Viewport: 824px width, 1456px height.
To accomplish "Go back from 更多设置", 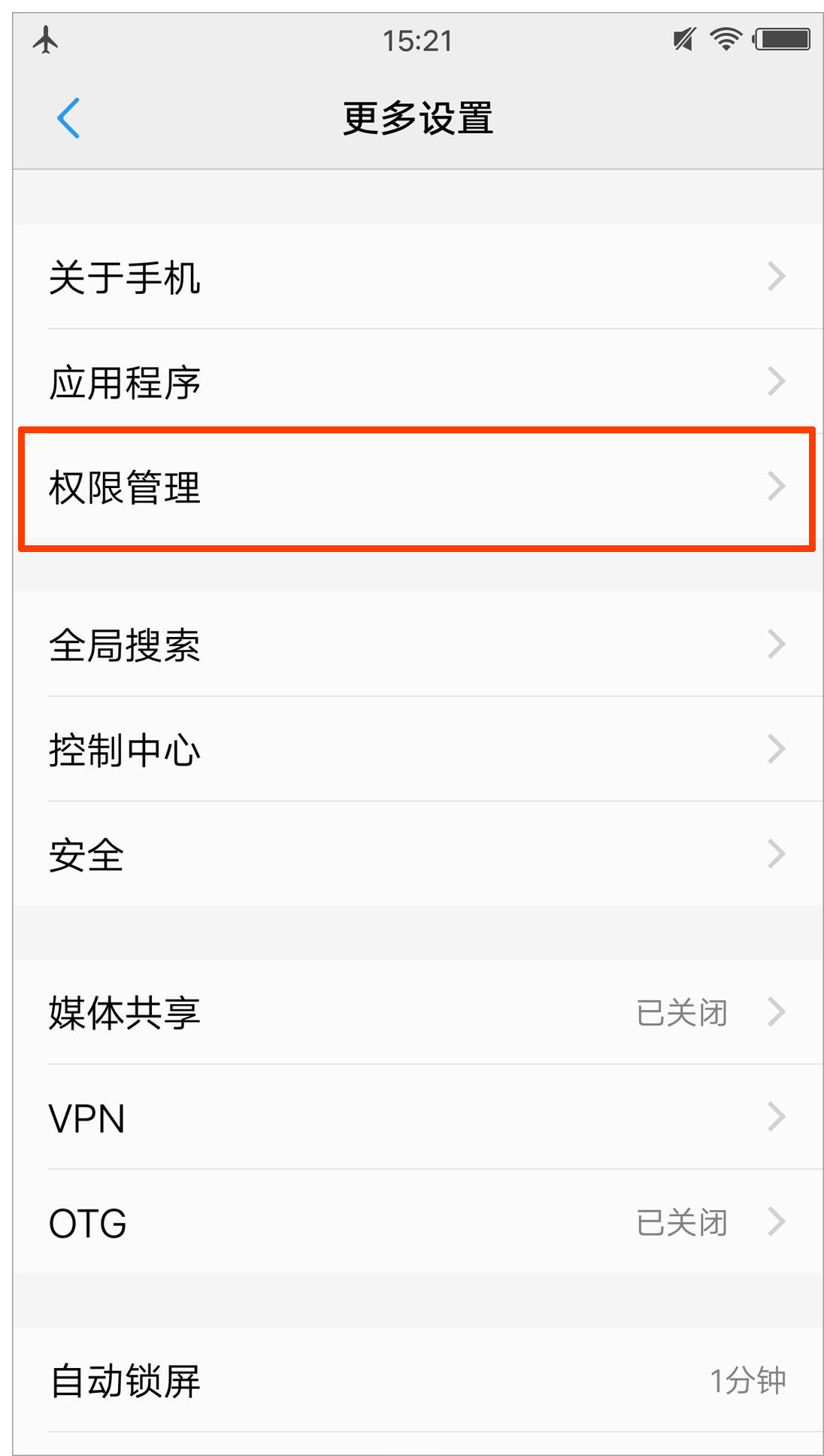I will click(68, 118).
